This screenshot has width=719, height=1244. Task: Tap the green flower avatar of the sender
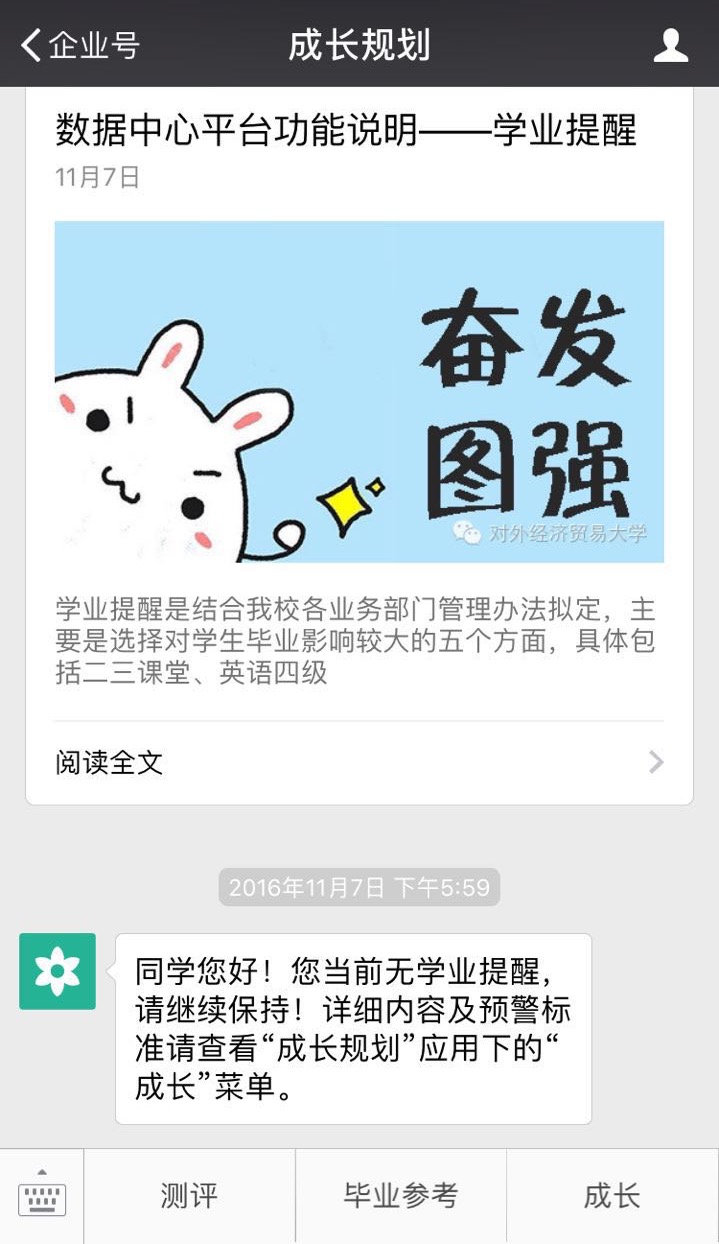point(58,971)
